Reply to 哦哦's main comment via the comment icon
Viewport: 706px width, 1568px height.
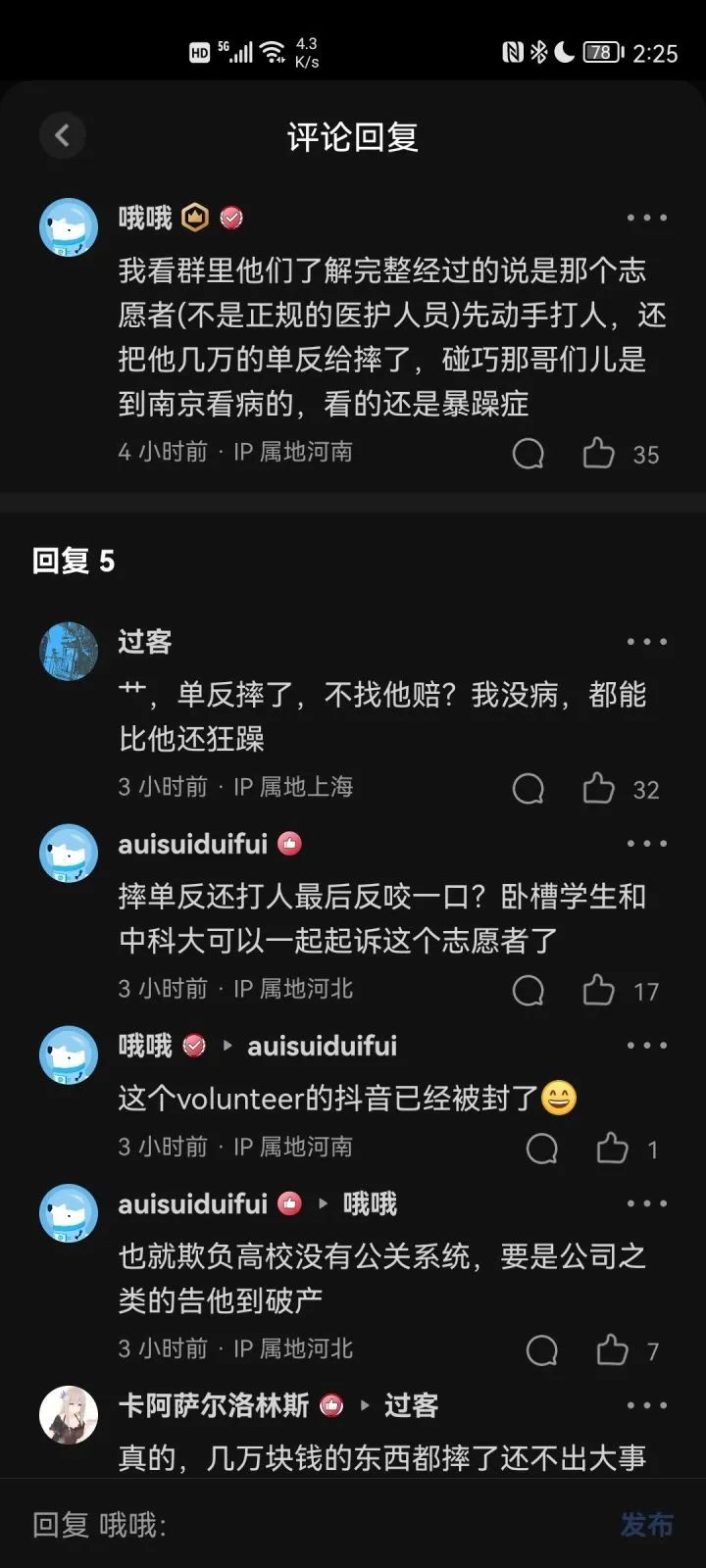coord(528,453)
